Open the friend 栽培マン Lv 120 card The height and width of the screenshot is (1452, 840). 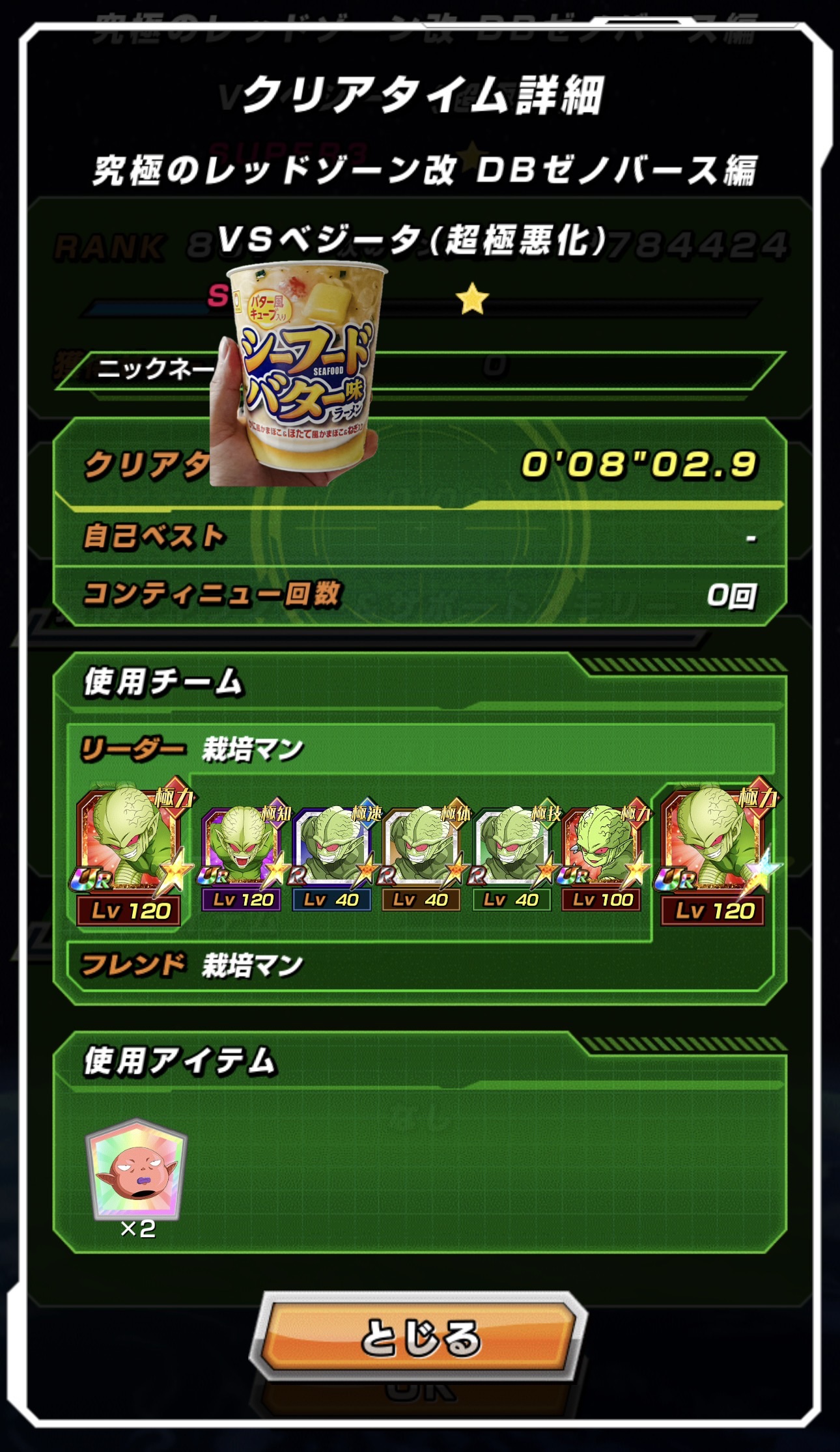tap(714, 853)
